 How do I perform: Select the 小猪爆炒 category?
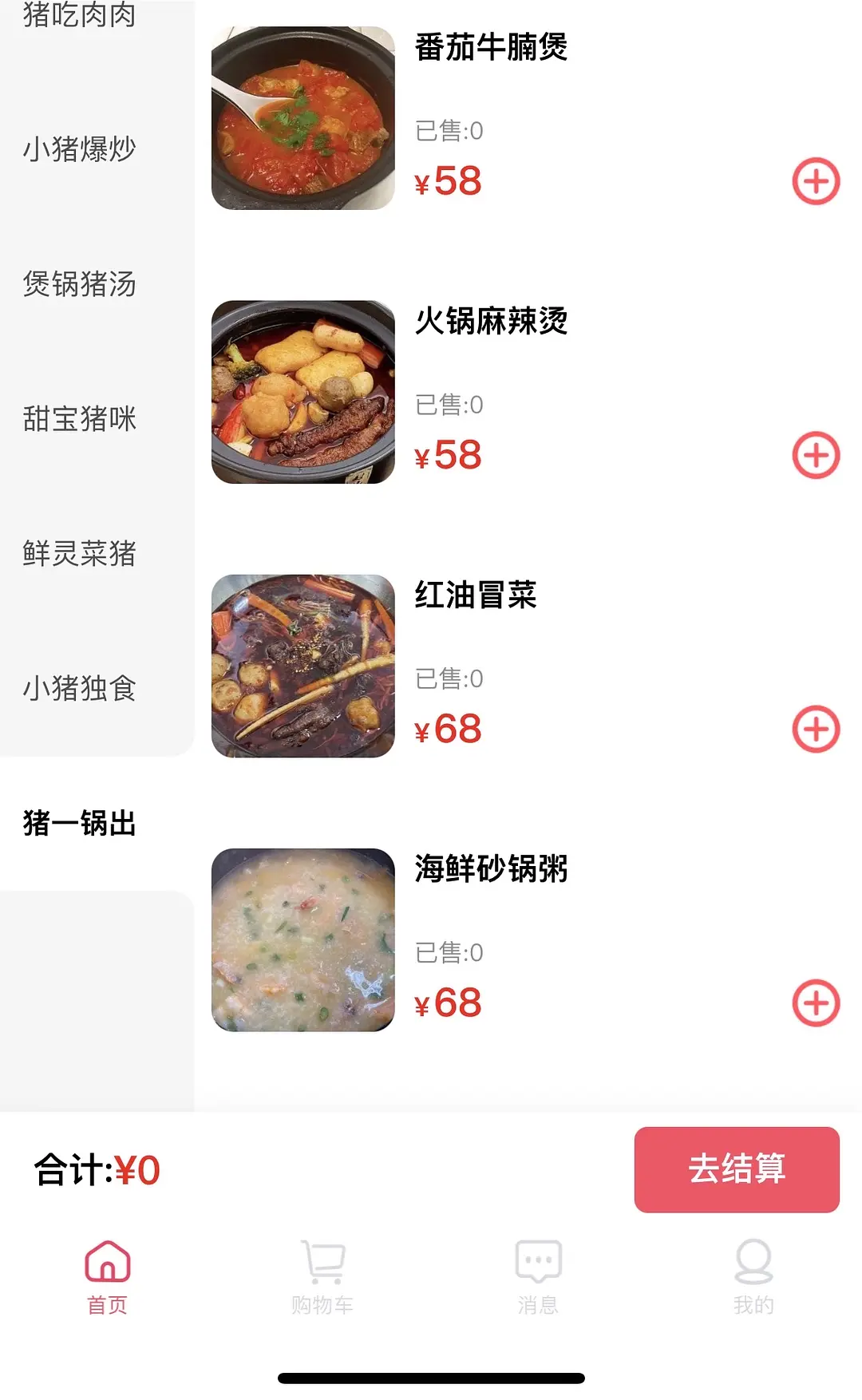(x=80, y=149)
